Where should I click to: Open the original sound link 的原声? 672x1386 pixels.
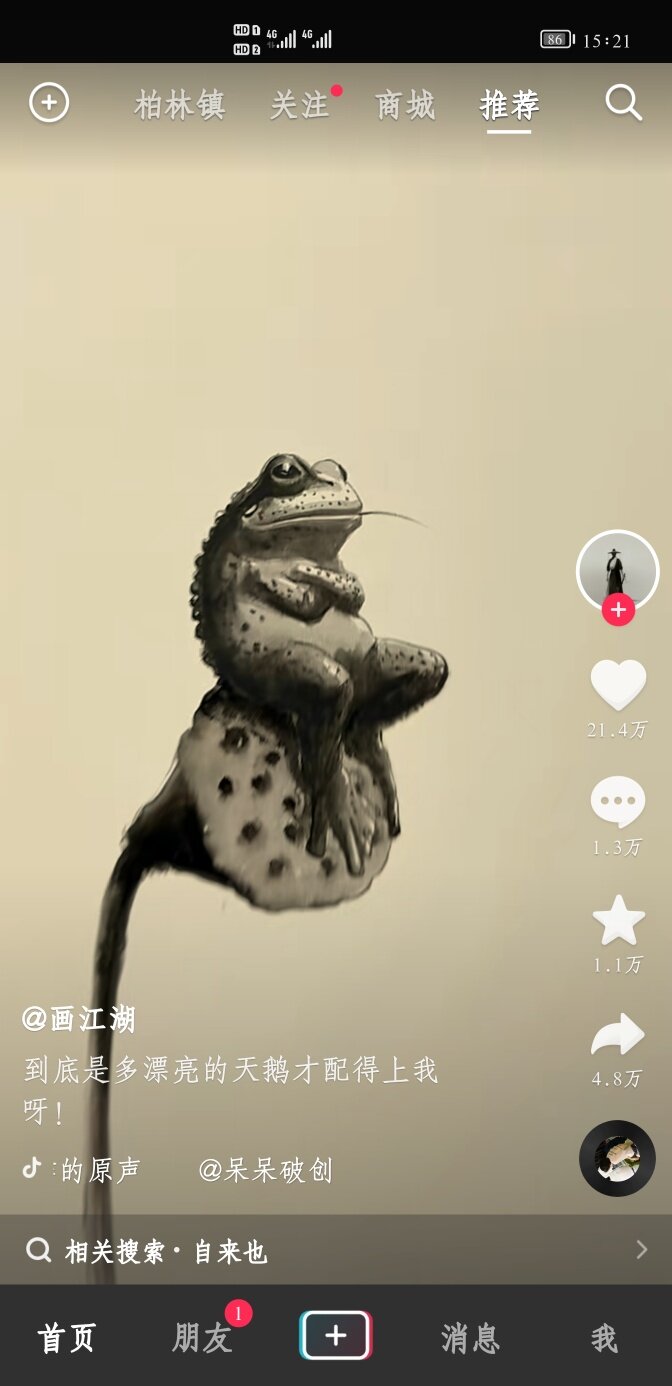tap(100, 1169)
